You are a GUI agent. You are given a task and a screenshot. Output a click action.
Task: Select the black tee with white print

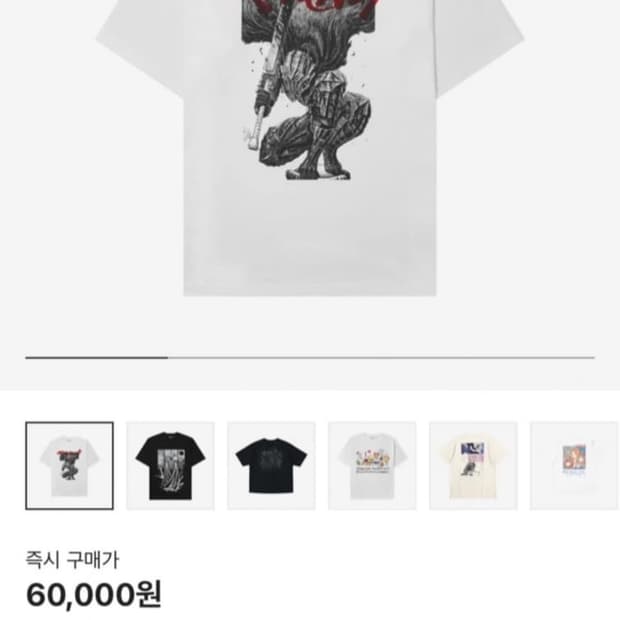point(170,466)
